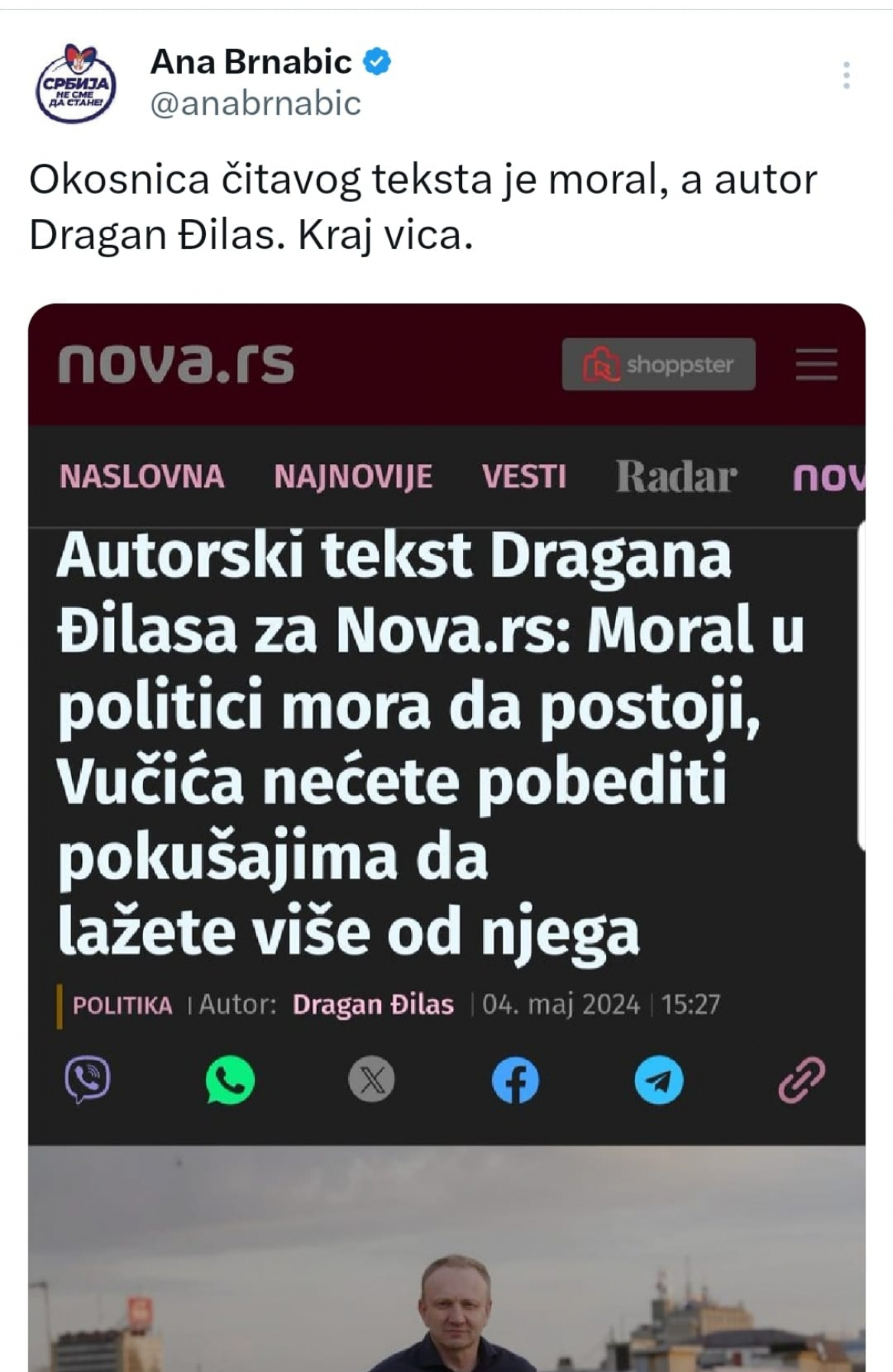Click the nova.rs site logo
Screen dimensions: 893x1372
point(179,367)
